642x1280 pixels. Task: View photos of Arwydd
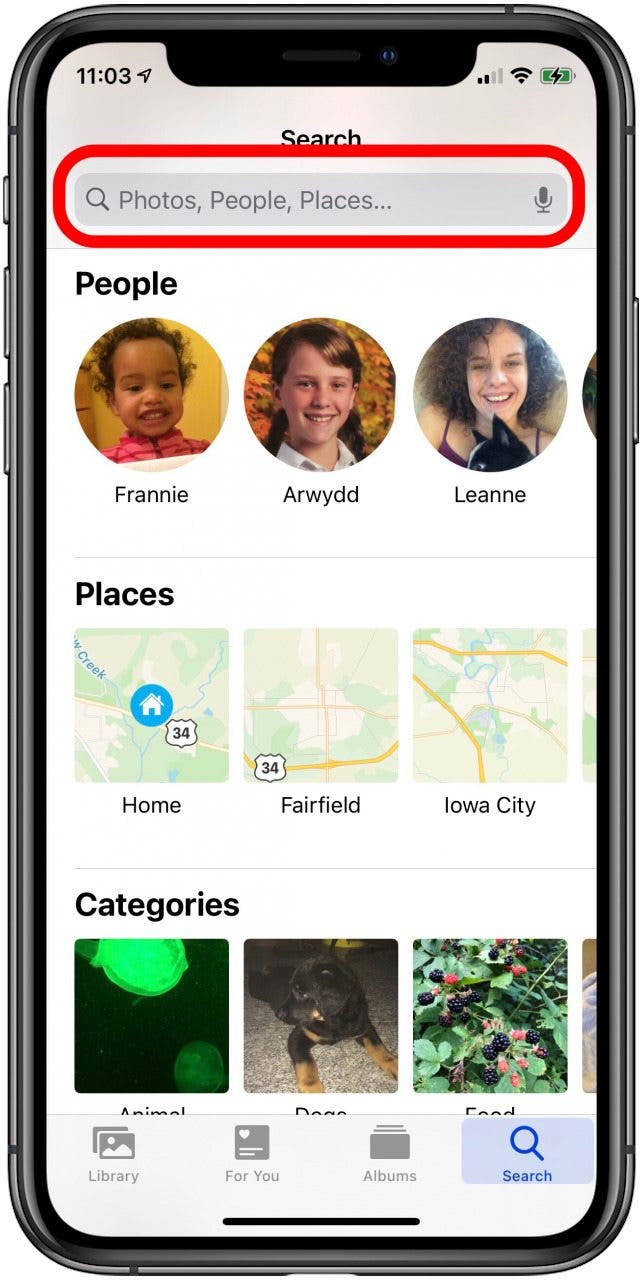320,395
